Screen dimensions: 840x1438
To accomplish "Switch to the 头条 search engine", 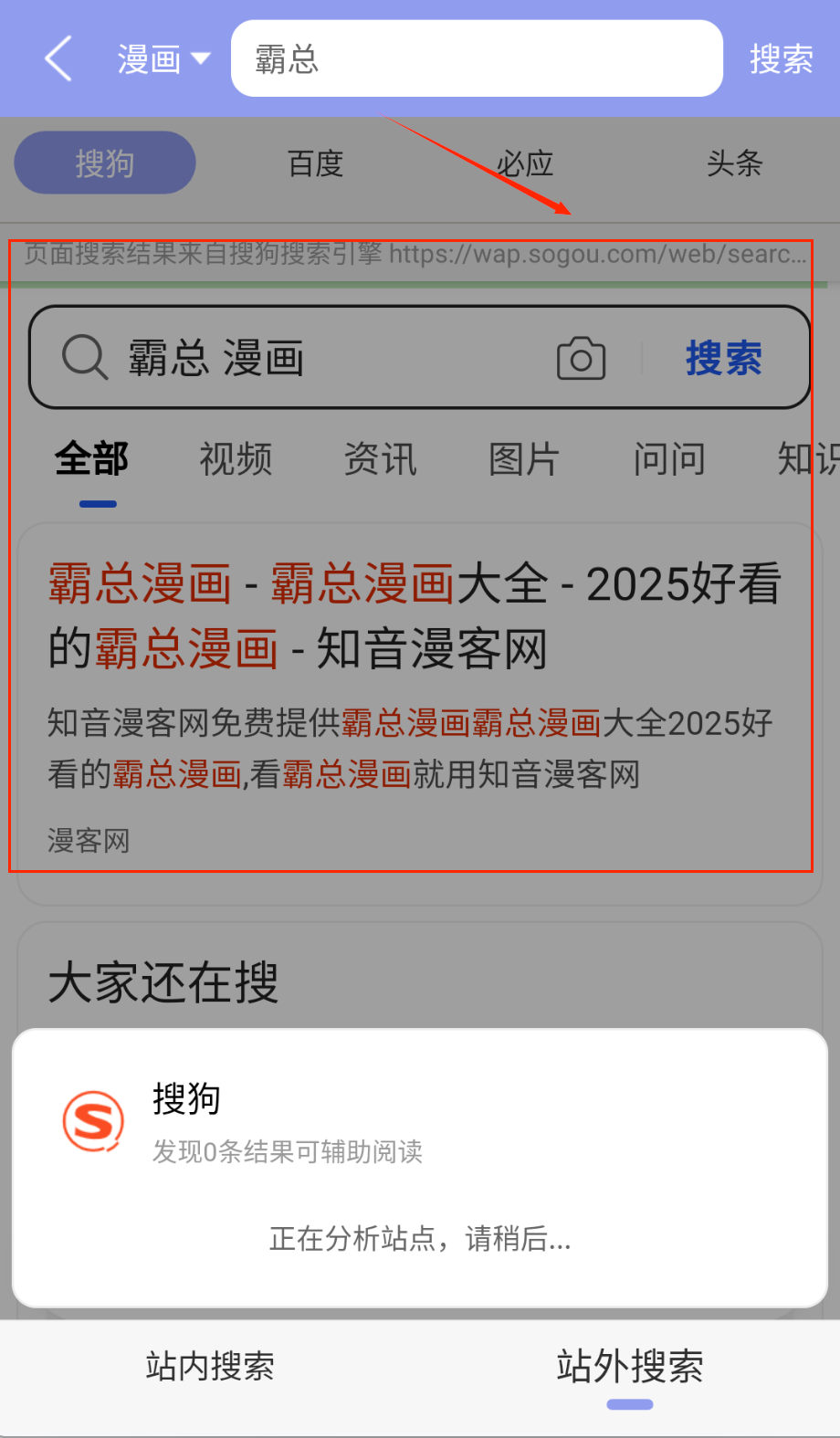I will (734, 164).
